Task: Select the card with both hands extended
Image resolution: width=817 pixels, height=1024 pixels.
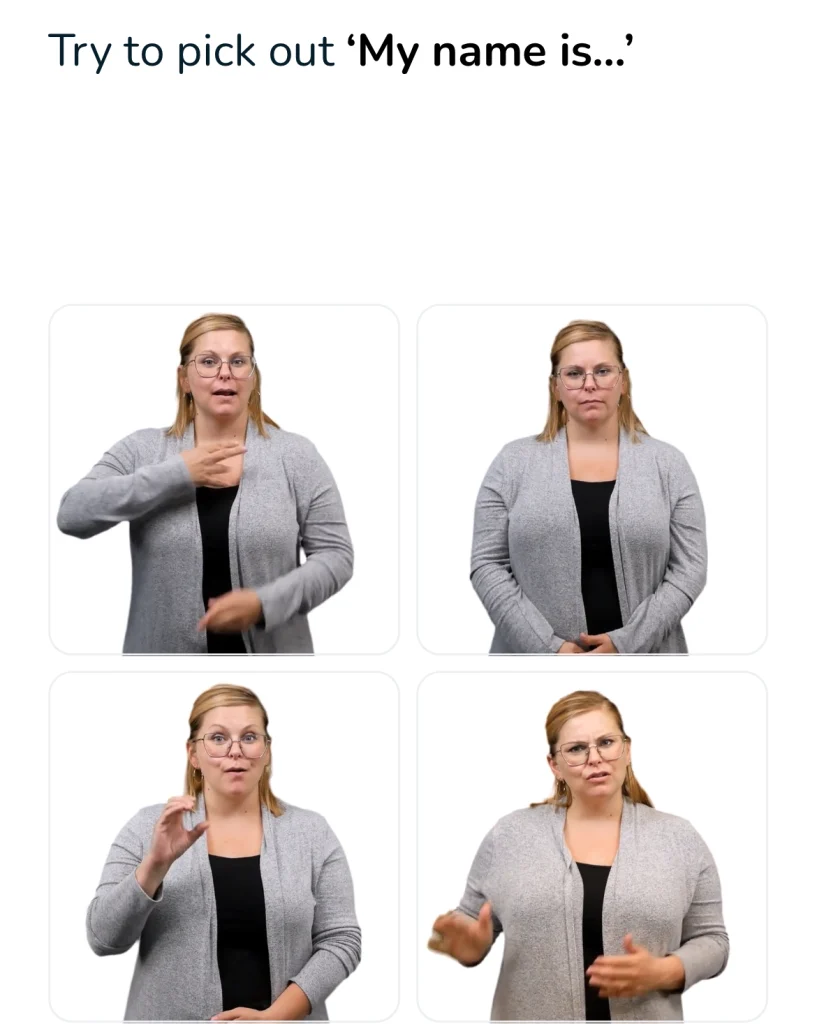Action: 591,846
